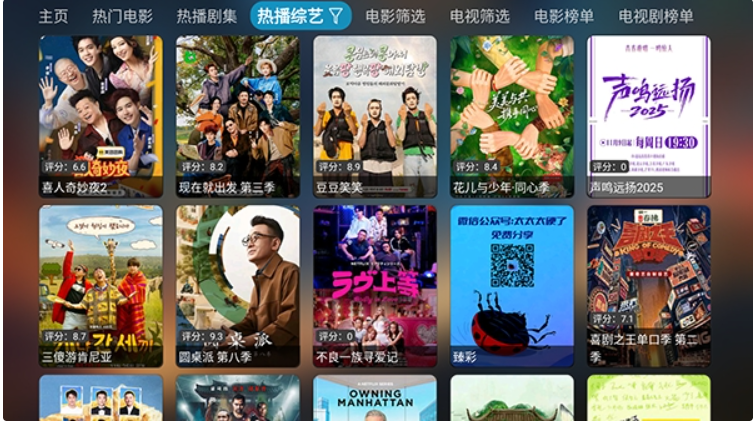Image resolution: width=754 pixels, height=421 pixels.
Task: Switch to 电视筛选
Action: 479,16
